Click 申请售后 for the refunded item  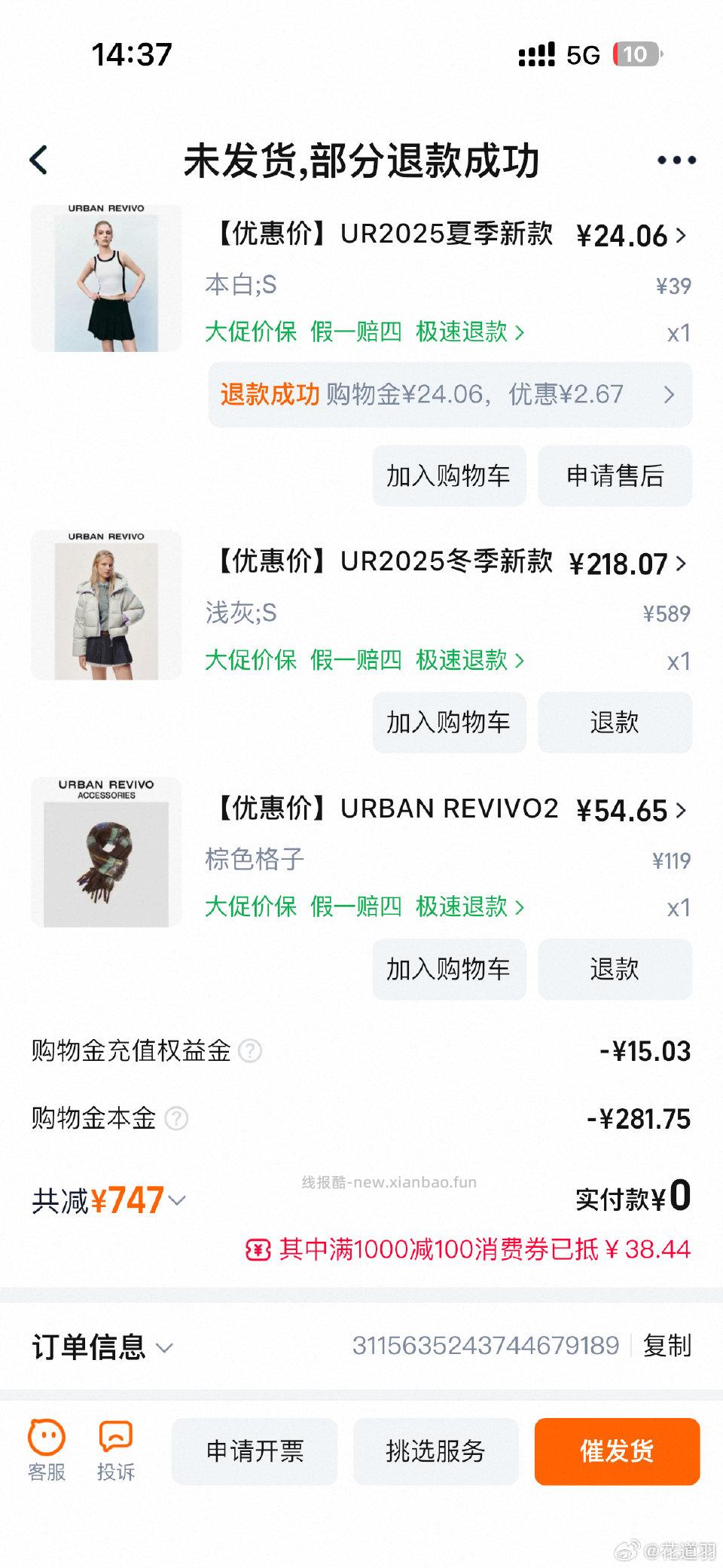tap(615, 475)
